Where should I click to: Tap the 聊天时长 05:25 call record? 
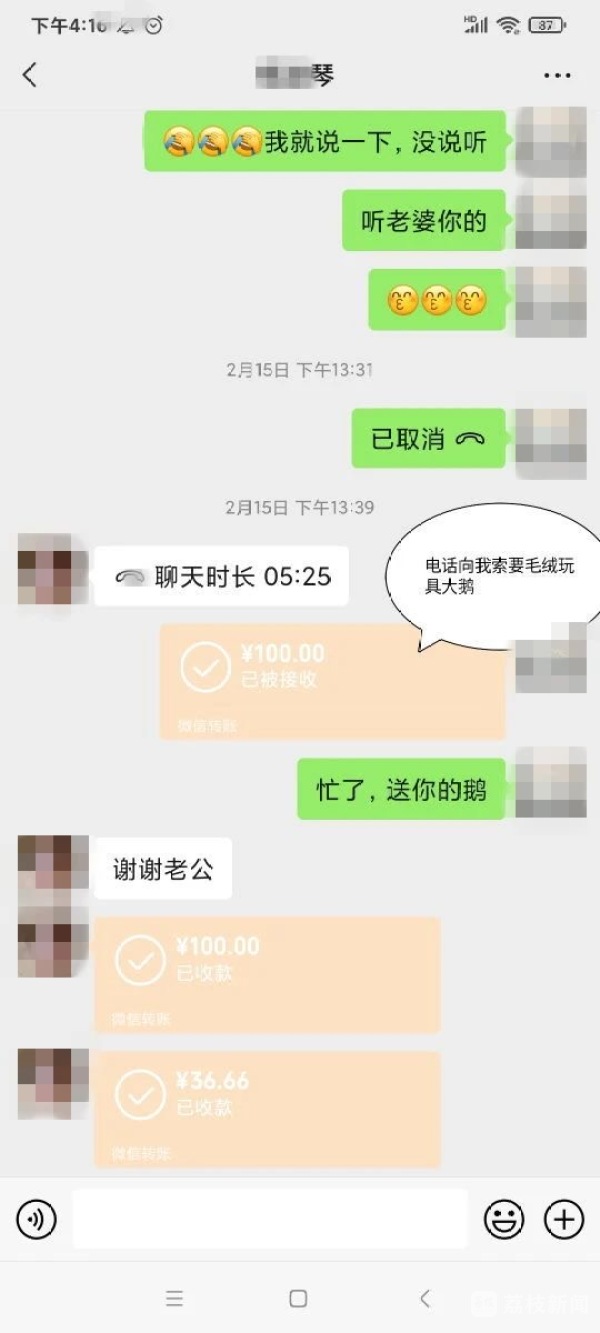pos(222,576)
